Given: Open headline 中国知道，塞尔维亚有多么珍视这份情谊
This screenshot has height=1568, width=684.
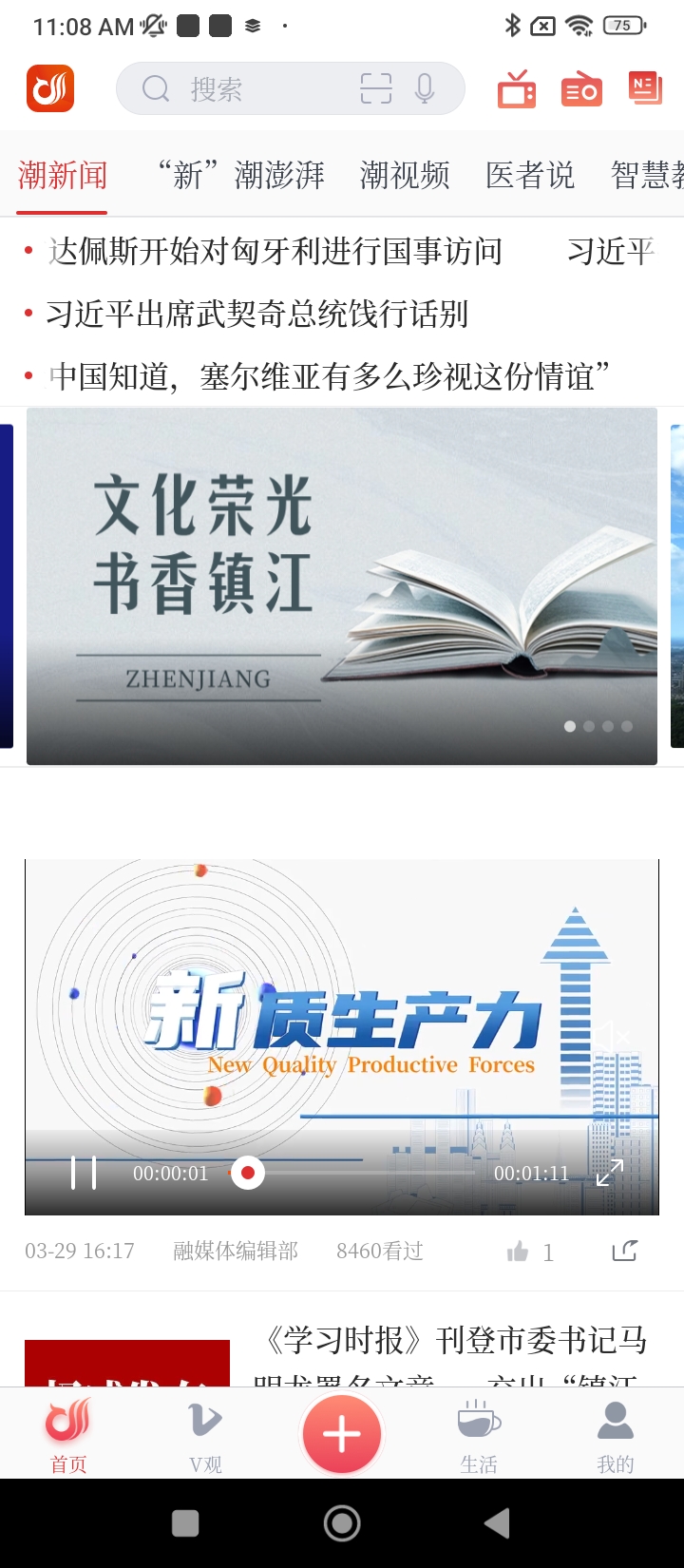Looking at the screenshot, I should [329, 377].
